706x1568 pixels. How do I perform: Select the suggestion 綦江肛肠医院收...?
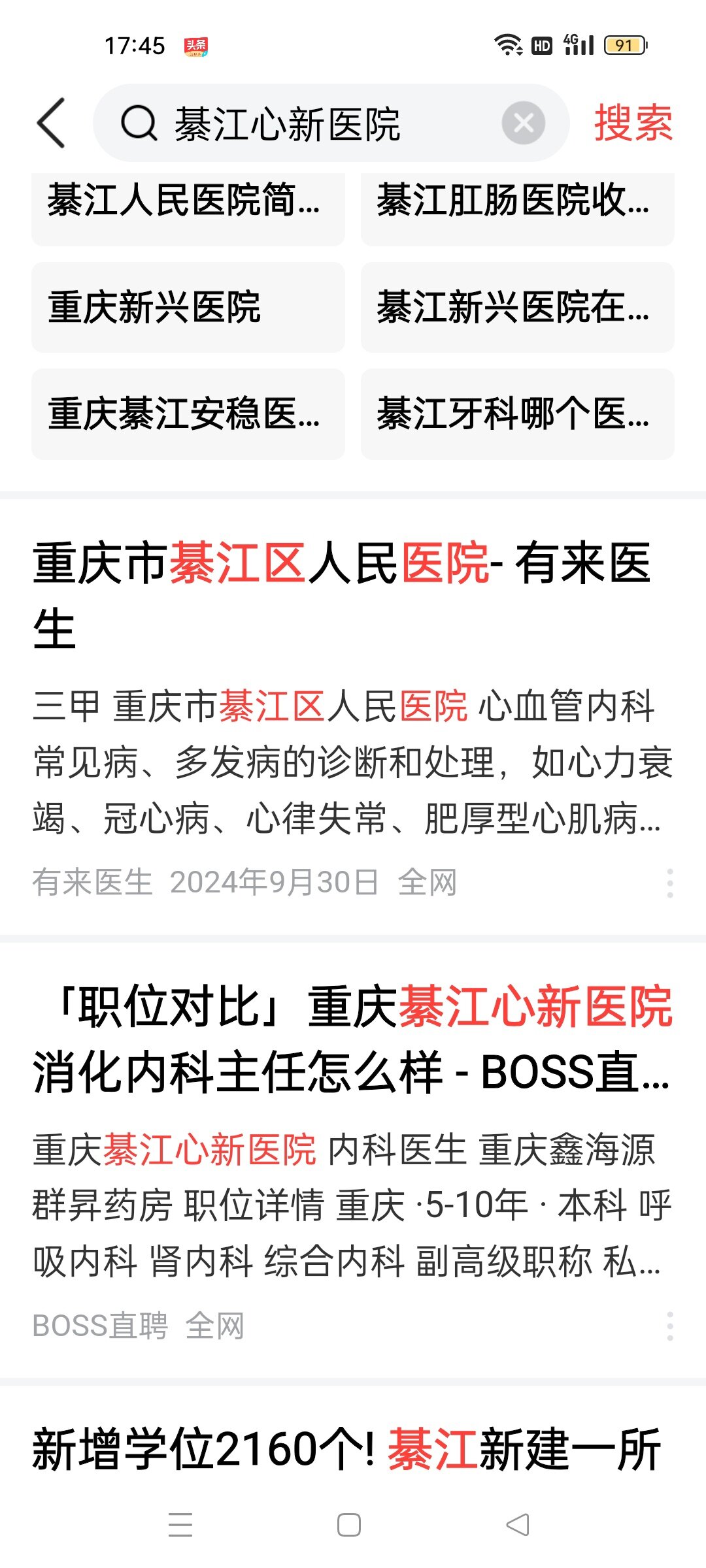pyautogui.click(x=518, y=208)
